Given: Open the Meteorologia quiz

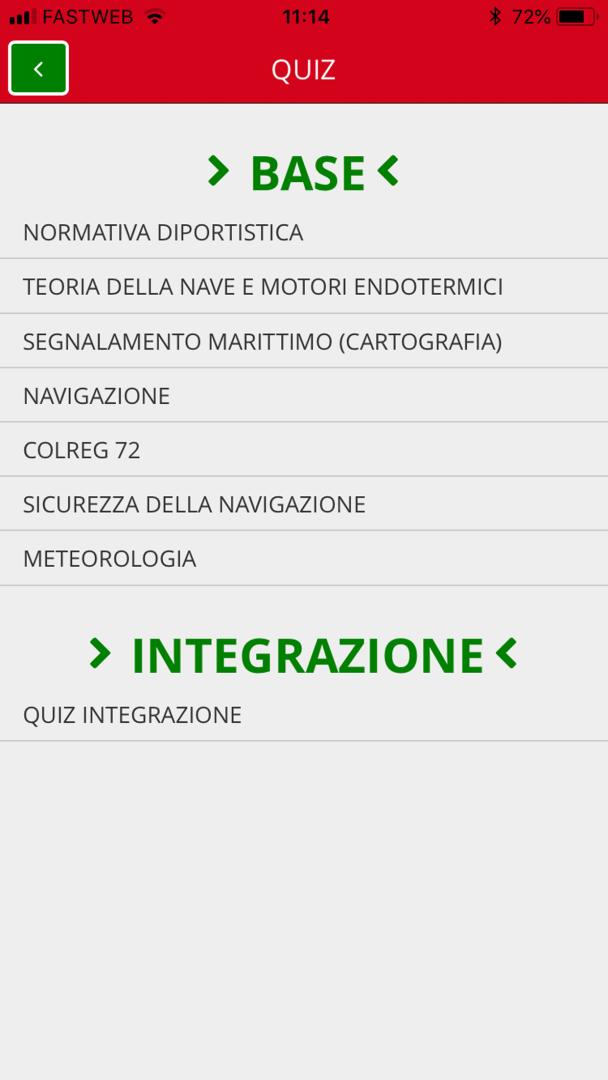Looking at the screenshot, I should [304, 559].
